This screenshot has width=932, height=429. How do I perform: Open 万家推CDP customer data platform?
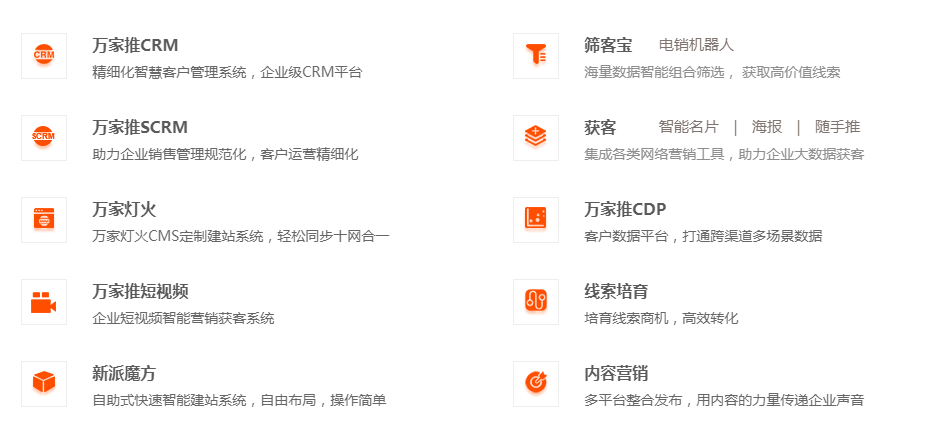click(x=625, y=210)
